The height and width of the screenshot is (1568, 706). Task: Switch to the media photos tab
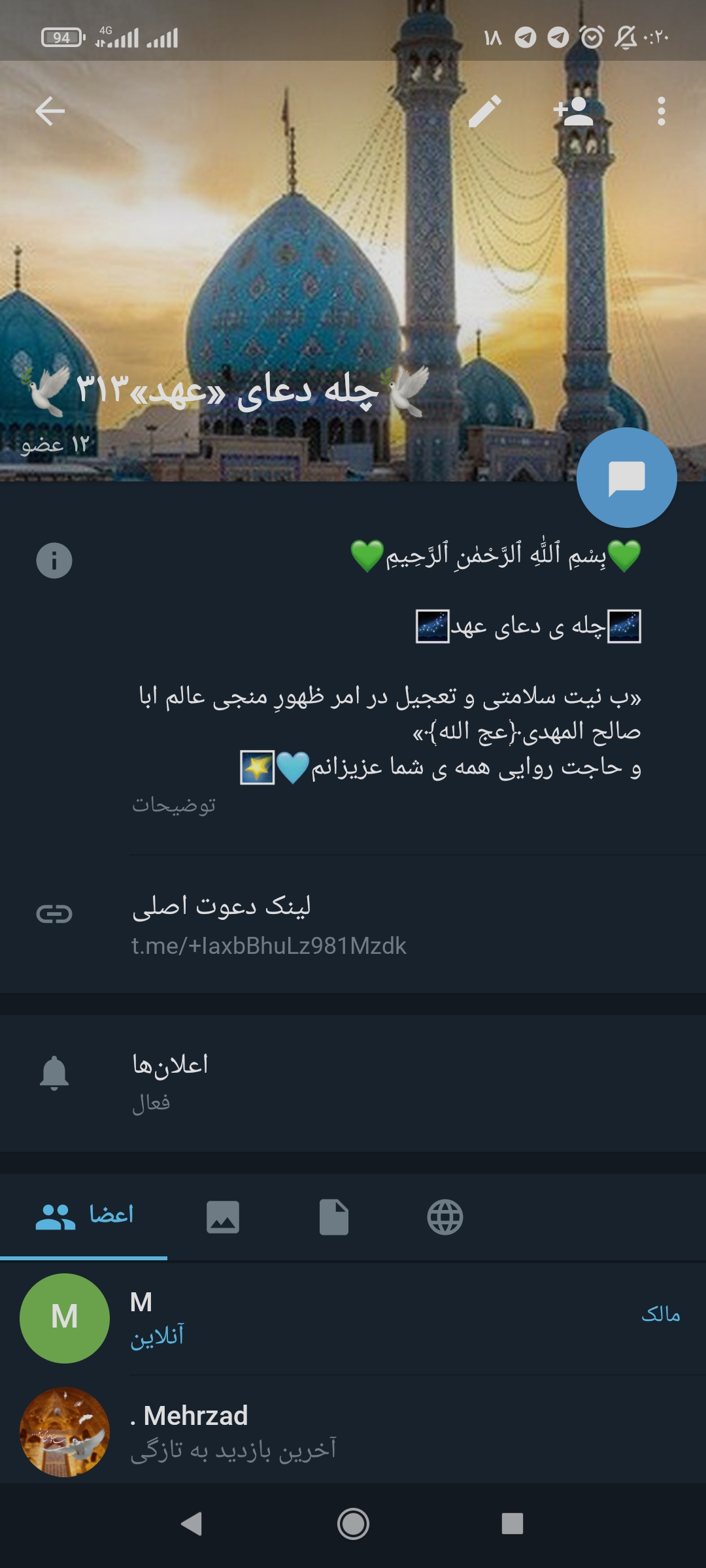(x=223, y=1217)
